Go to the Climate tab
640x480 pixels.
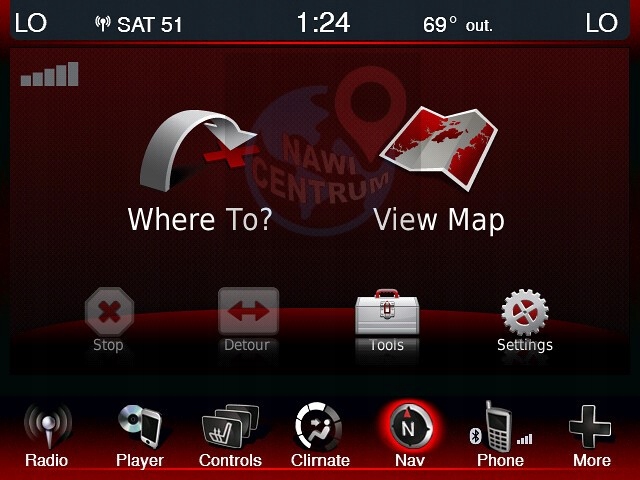(x=320, y=435)
